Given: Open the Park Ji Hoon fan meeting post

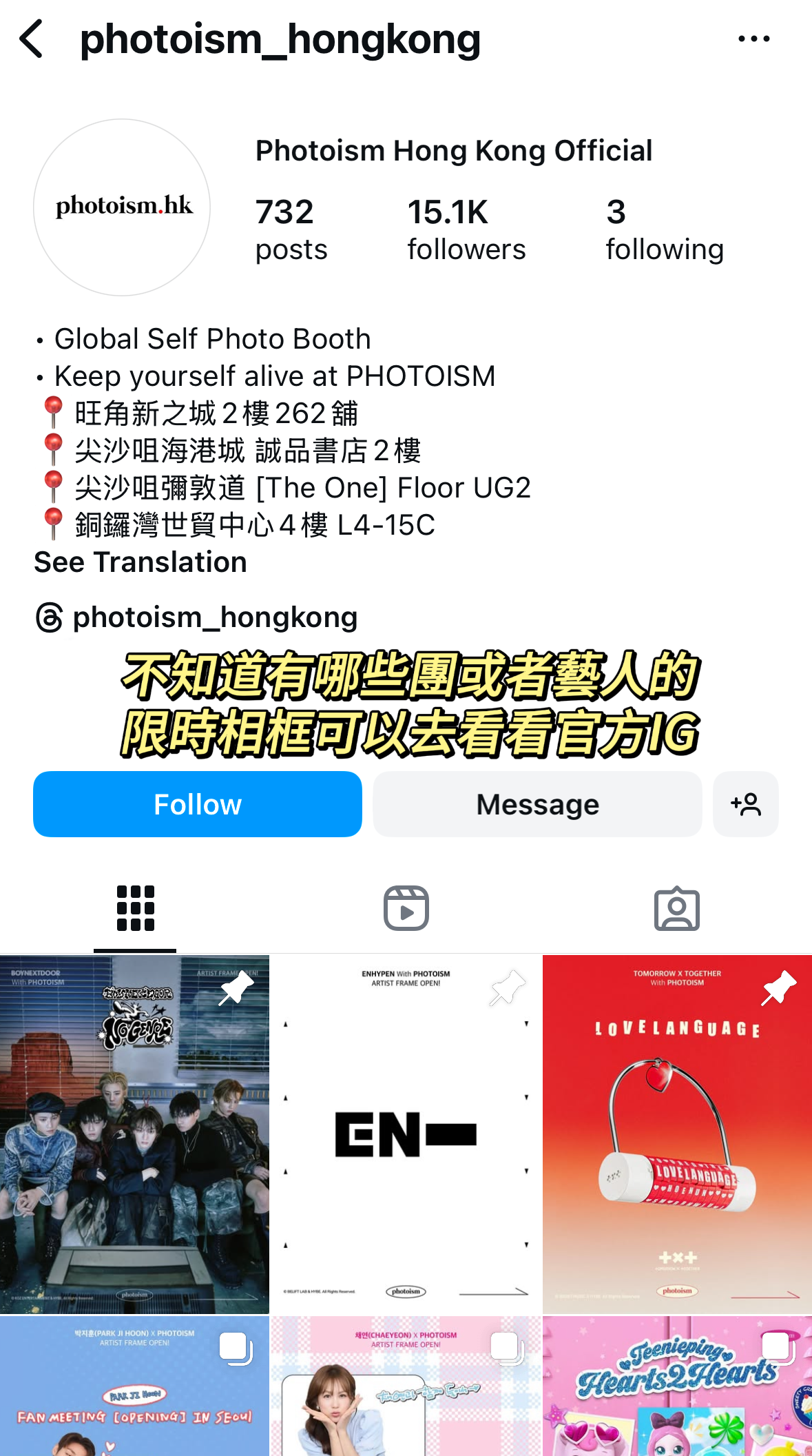Looking at the screenshot, I should click(x=134, y=1386).
